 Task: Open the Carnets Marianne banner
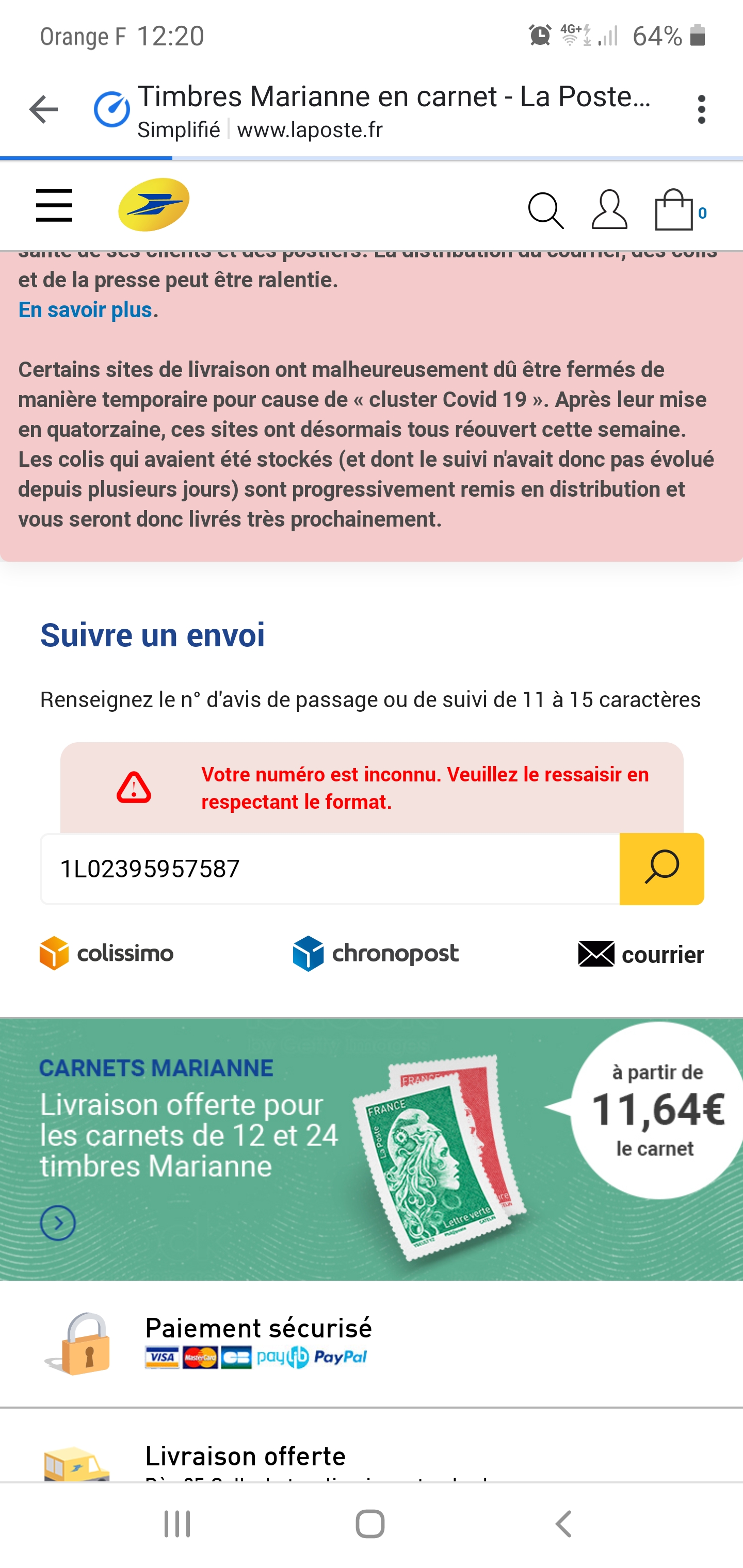click(x=372, y=1149)
